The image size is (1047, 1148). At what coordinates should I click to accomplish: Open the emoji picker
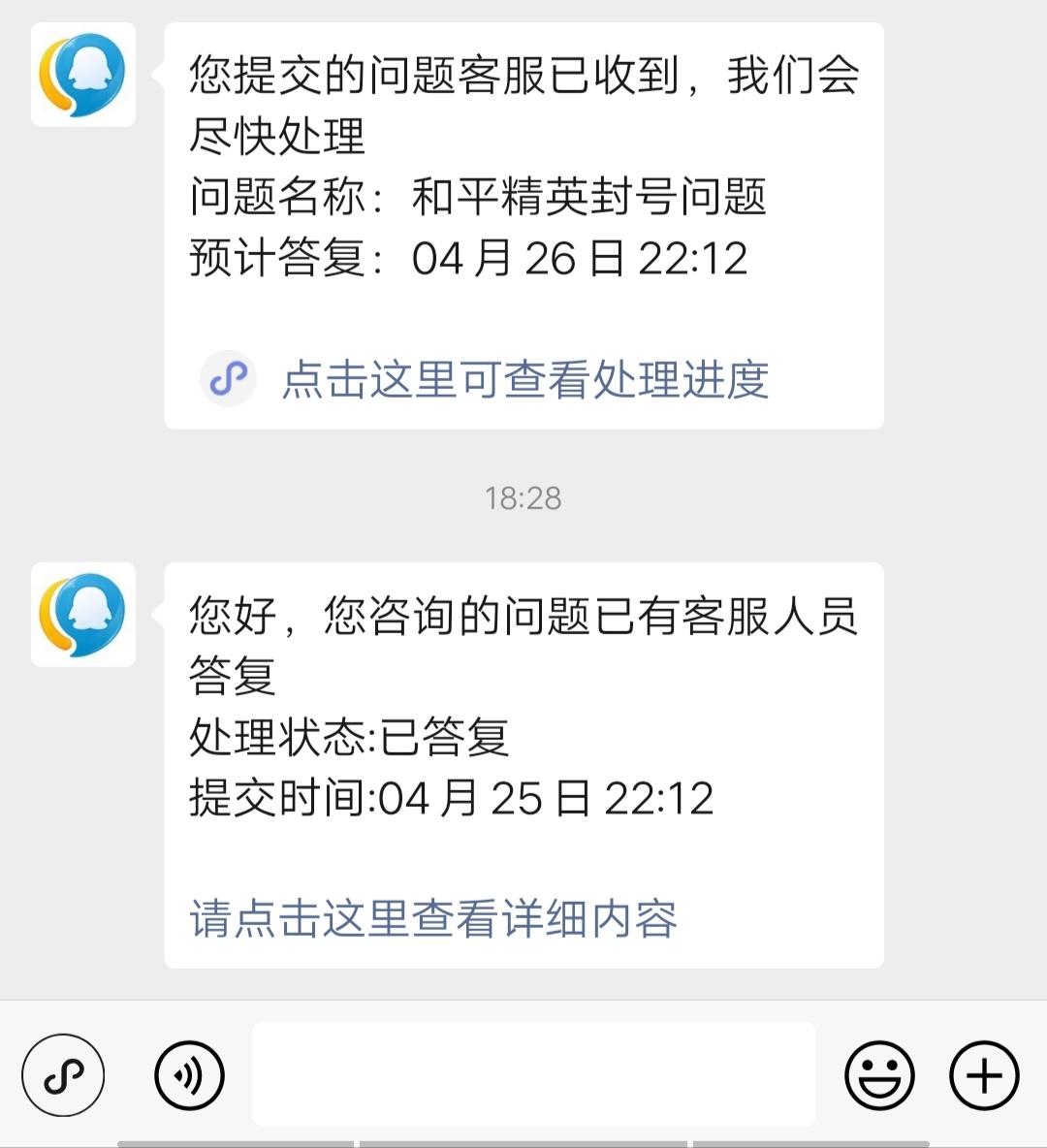click(879, 1075)
